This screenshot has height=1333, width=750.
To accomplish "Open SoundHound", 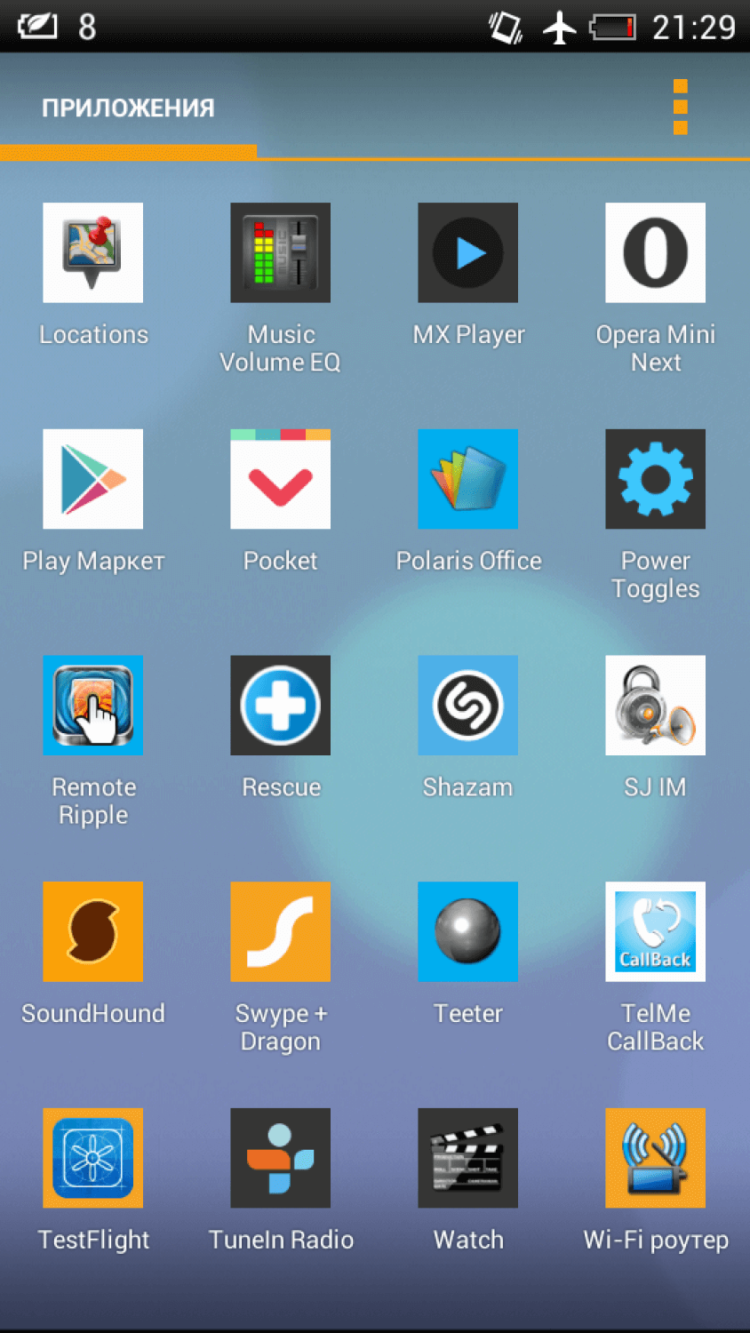I will [x=93, y=931].
